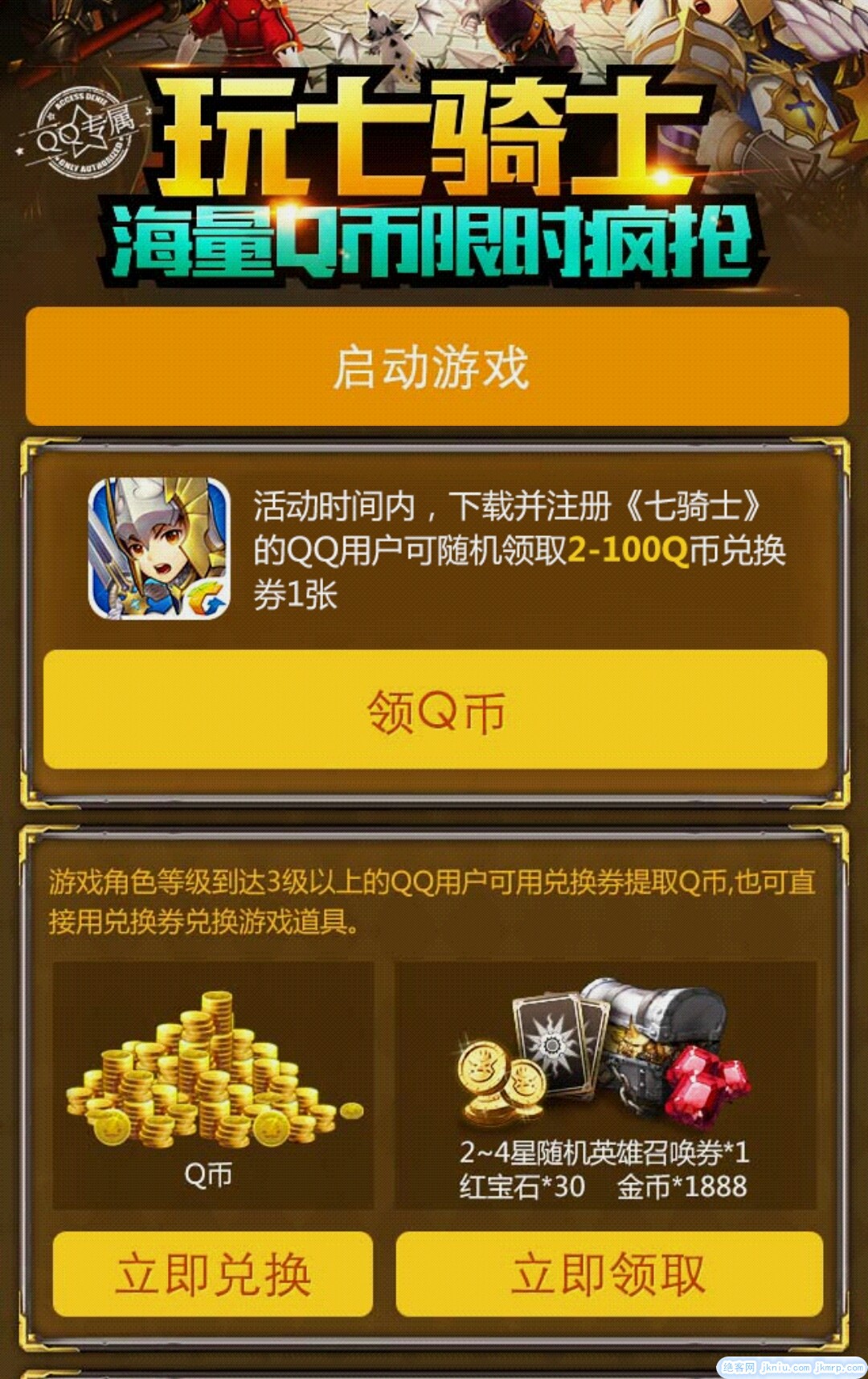Viewport: 868px width, 1379px height.
Task: Tap 立即领取 for the item pack
Action: coord(608,1274)
